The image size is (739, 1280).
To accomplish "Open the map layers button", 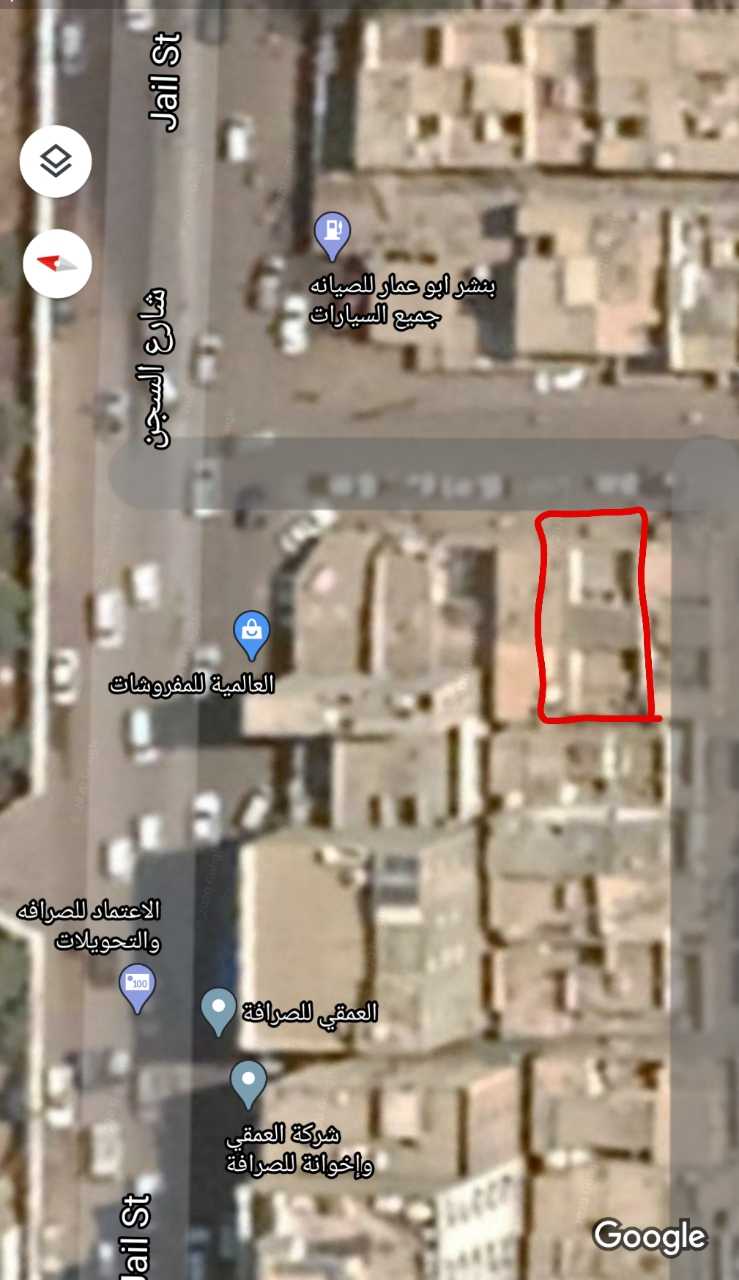I will click(x=56, y=160).
